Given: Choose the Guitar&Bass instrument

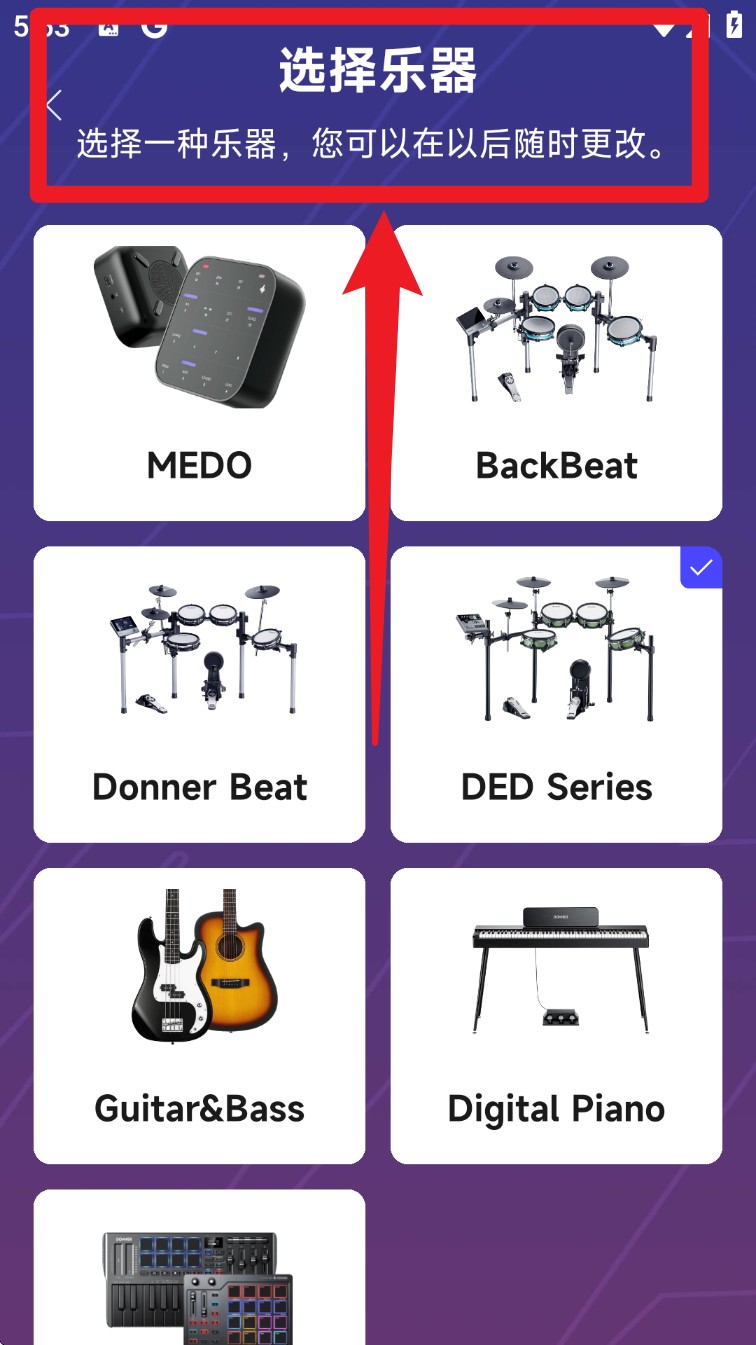Looking at the screenshot, I should point(199,1015).
